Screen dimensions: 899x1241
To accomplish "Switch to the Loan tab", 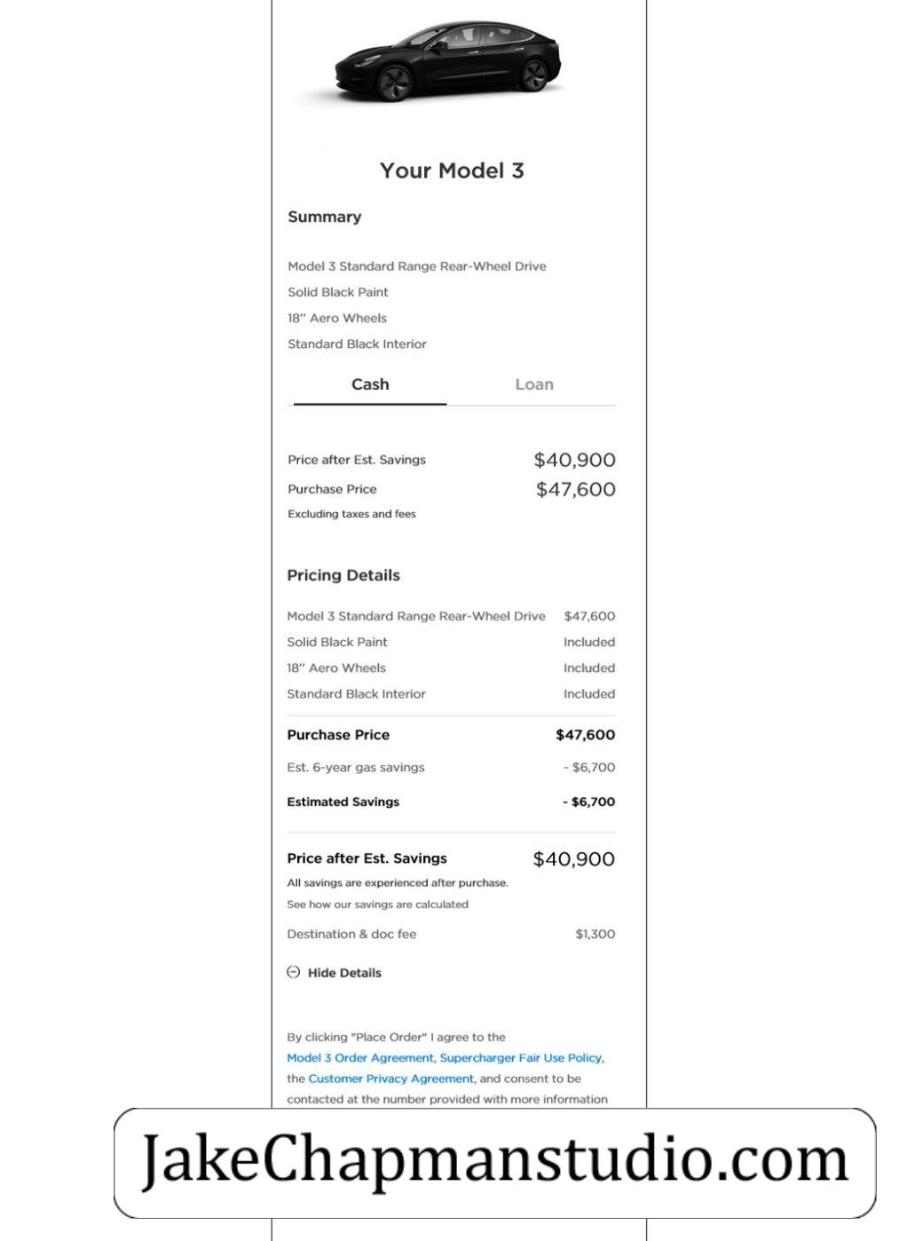I will click(534, 385).
